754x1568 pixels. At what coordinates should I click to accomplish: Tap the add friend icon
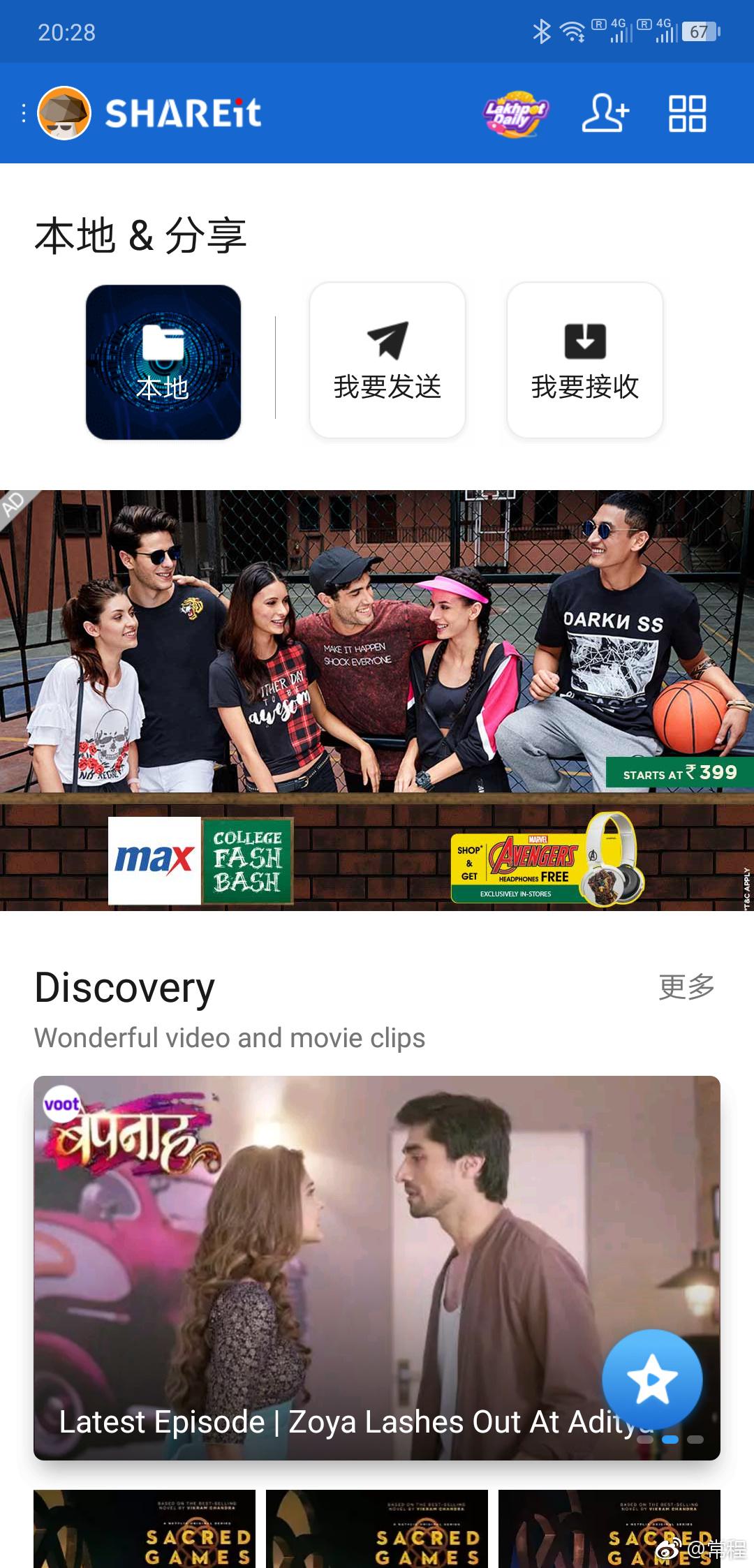(x=605, y=113)
